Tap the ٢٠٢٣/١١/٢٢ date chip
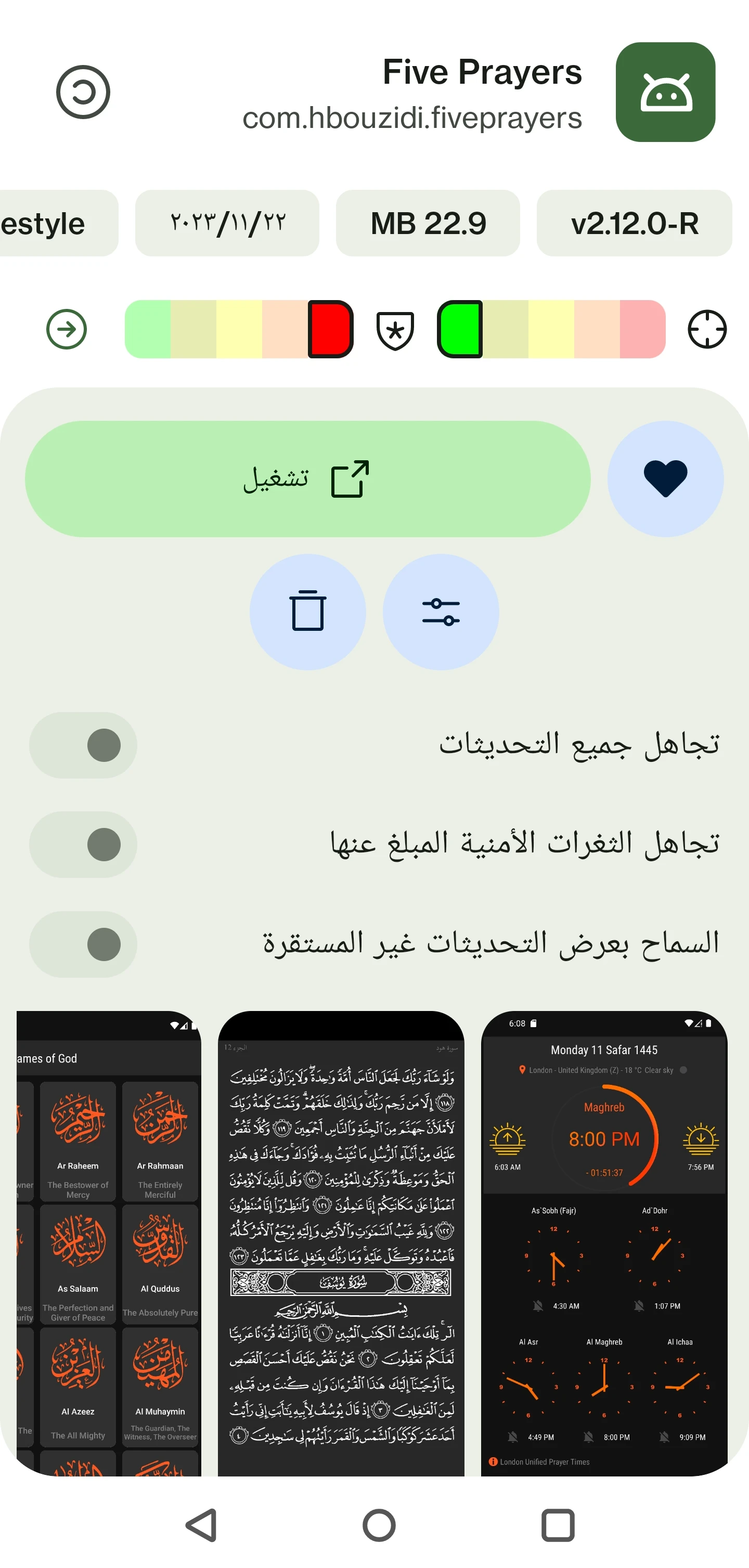This screenshot has height=1568, width=749. 227,224
